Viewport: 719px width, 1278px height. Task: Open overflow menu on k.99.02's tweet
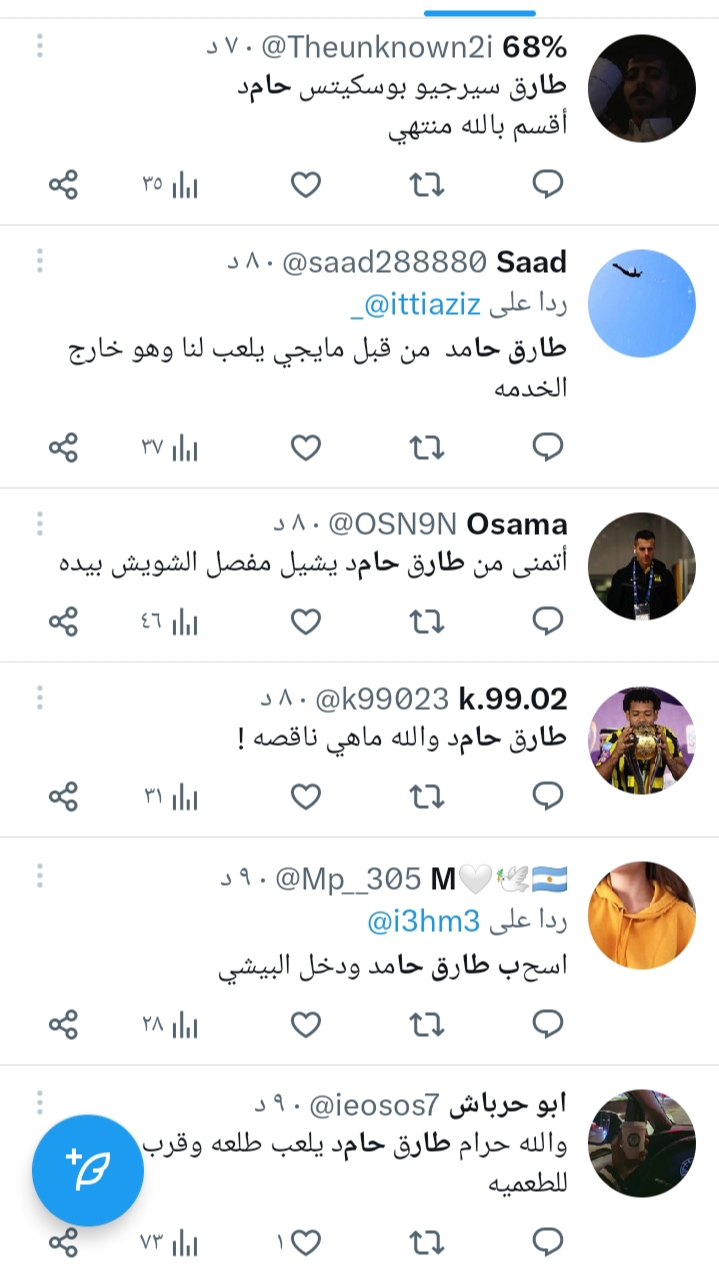(39, 697)
